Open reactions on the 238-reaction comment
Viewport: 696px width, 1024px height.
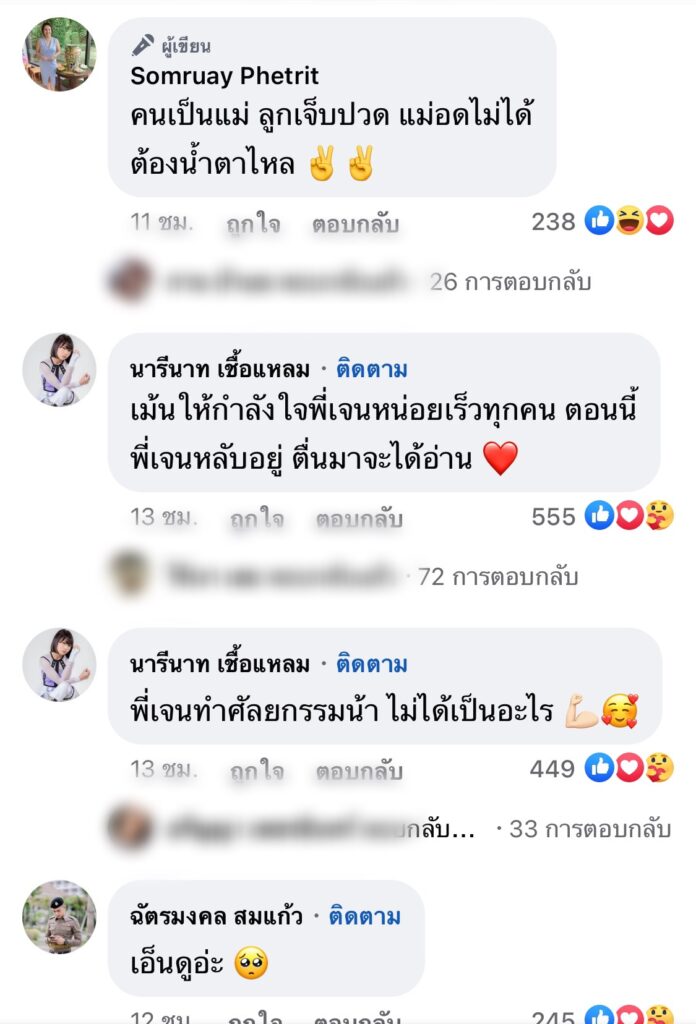[x=629, y=221]
